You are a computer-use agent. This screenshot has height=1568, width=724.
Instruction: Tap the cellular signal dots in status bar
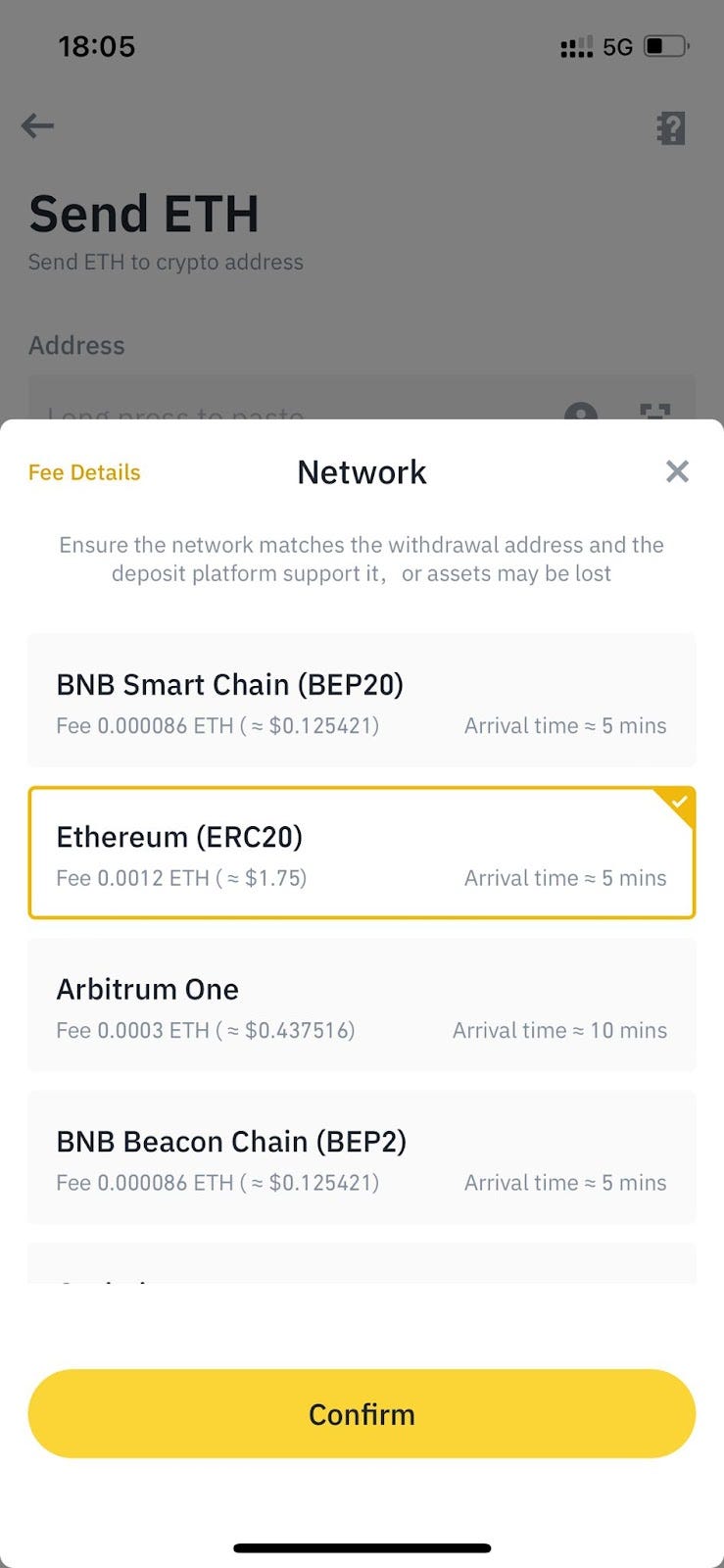578,45
